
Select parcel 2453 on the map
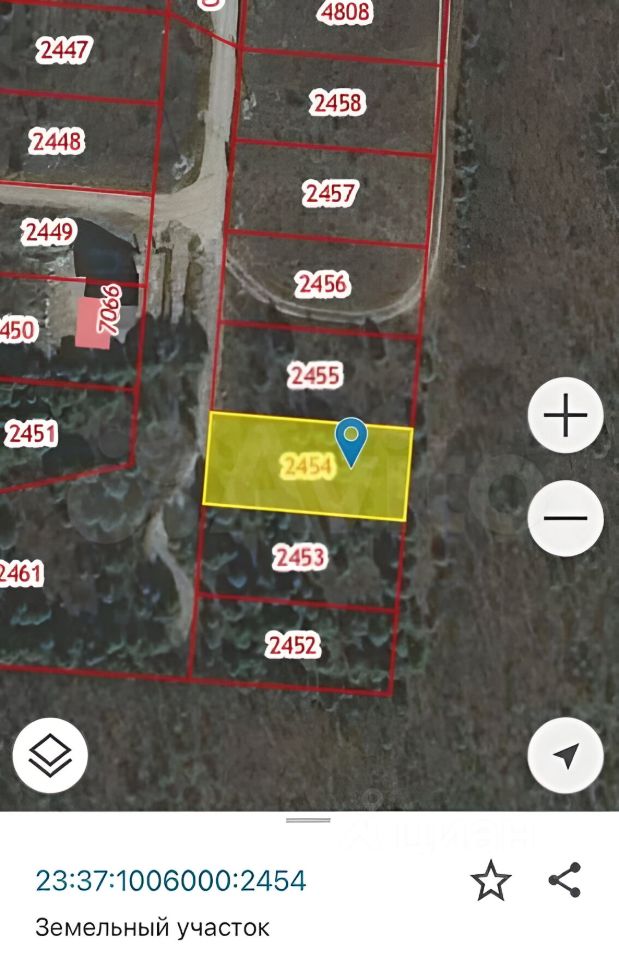coord(300,556)
